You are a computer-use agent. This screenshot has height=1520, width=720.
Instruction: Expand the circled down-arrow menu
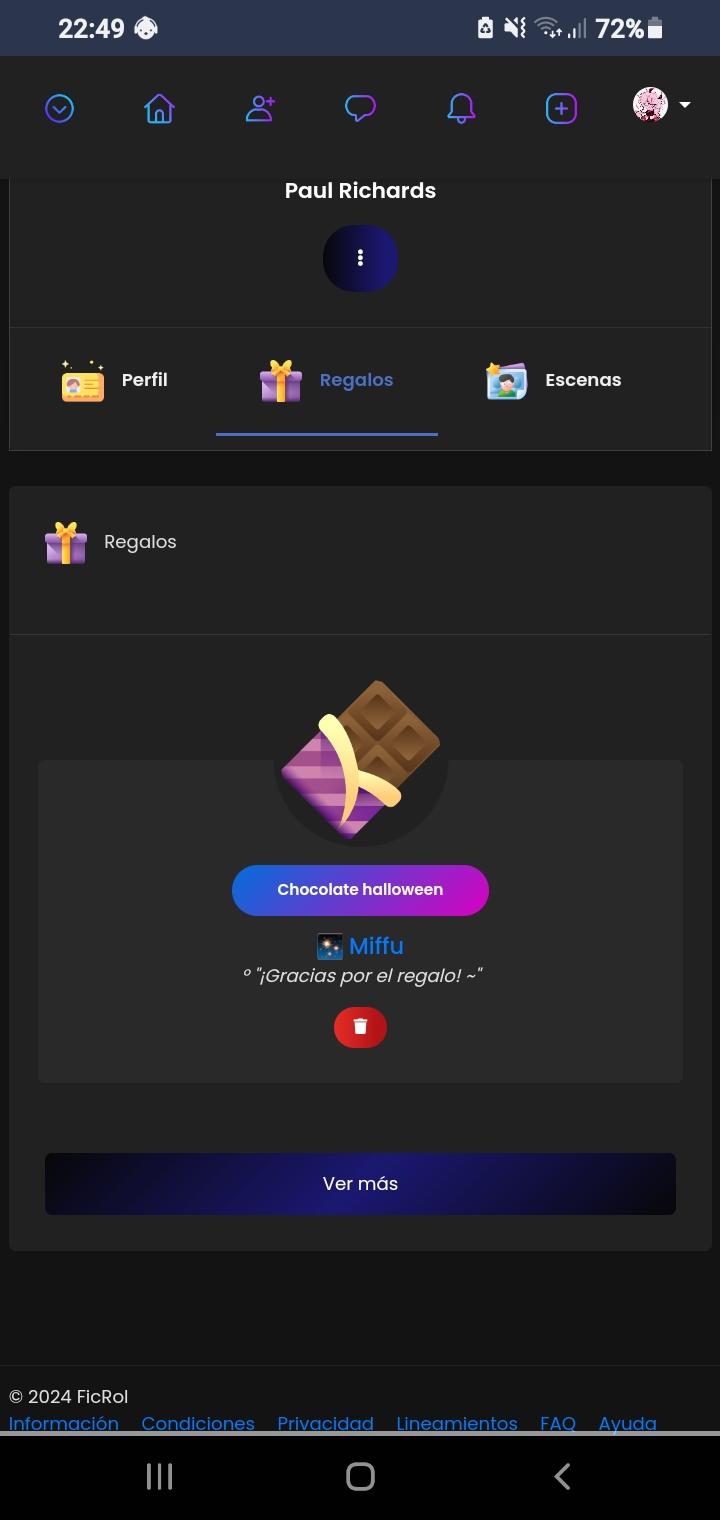click(60, 108)
